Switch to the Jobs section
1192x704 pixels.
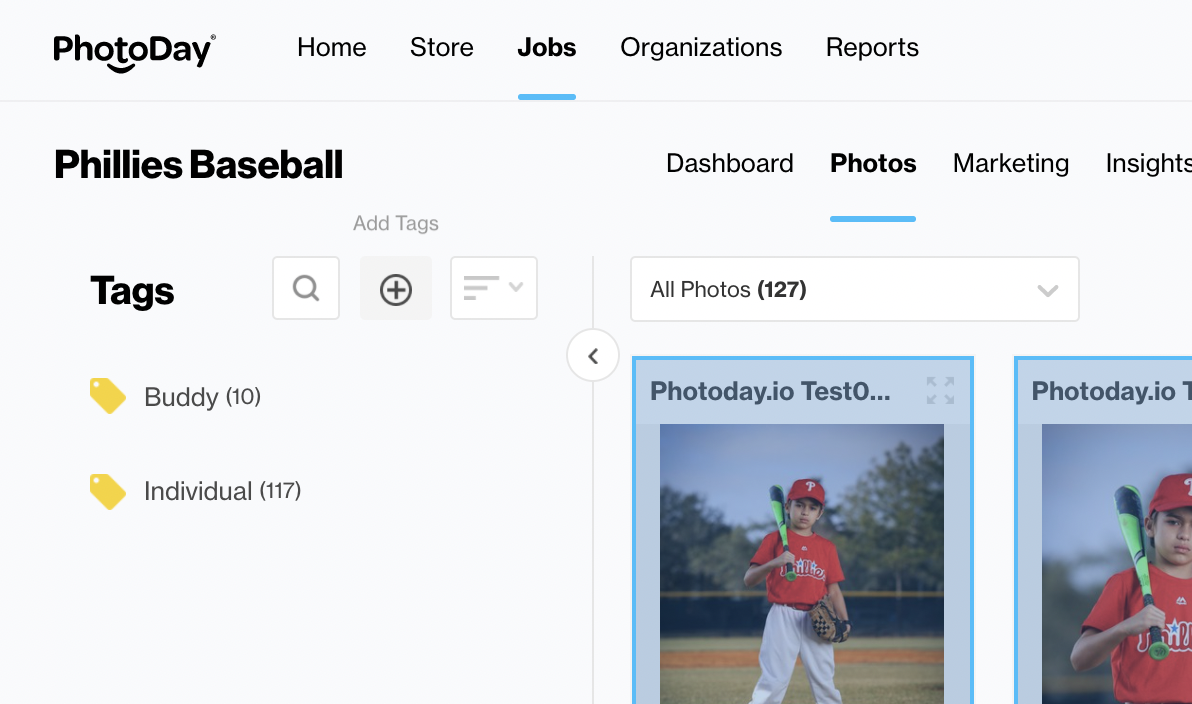(546, 47)
